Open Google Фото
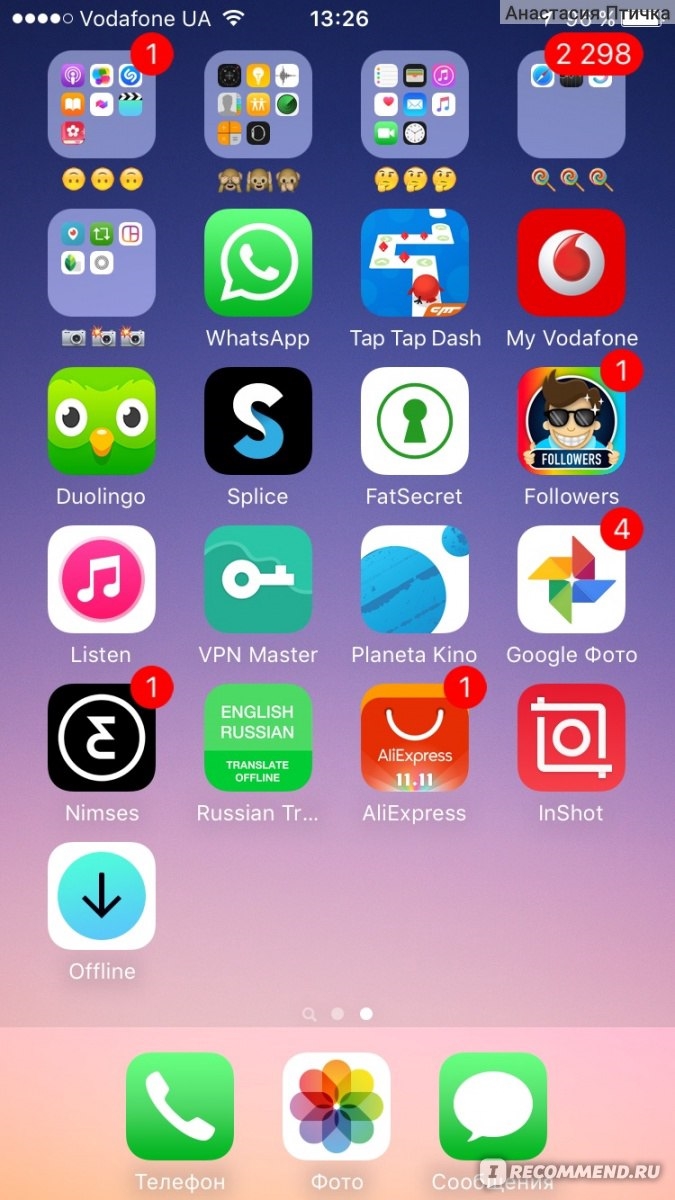Image resolution: width=675 pixels, height=1200 pixels. tap(571, 579)
